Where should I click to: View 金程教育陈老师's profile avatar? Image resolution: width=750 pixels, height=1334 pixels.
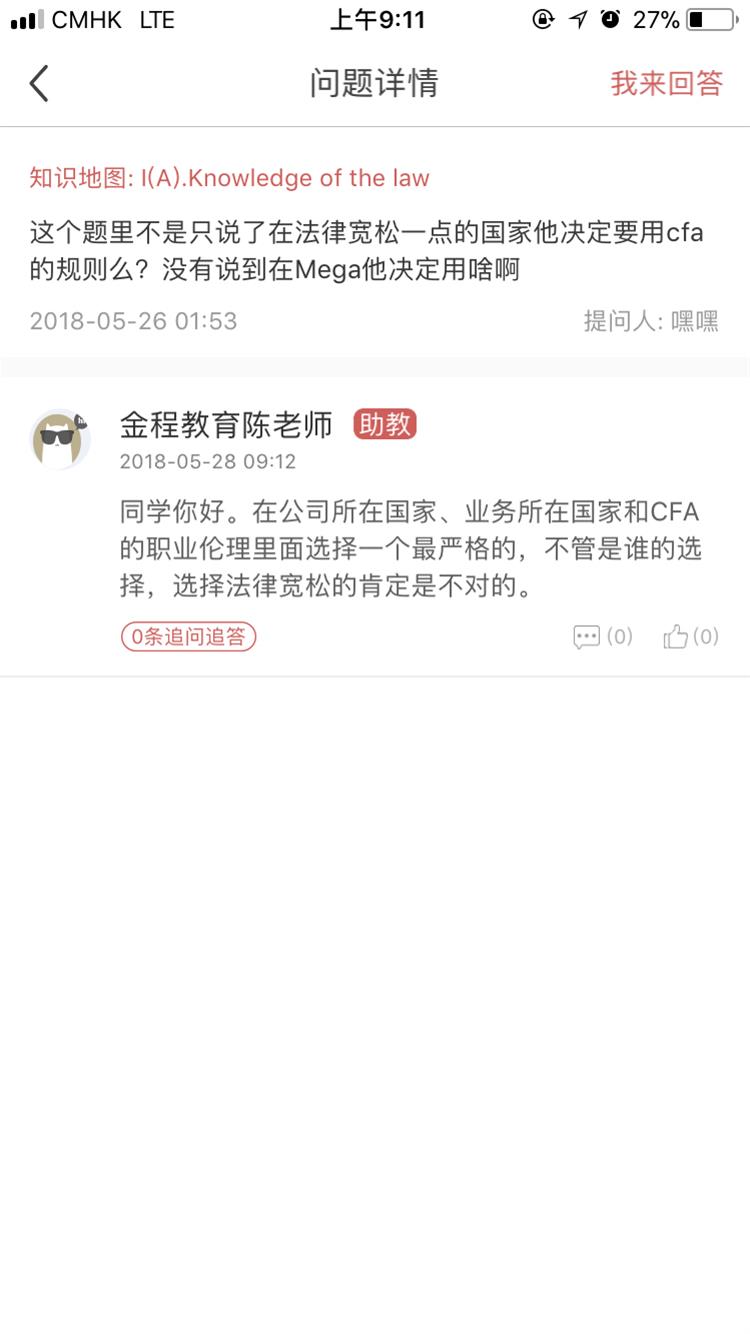(60, 438)
